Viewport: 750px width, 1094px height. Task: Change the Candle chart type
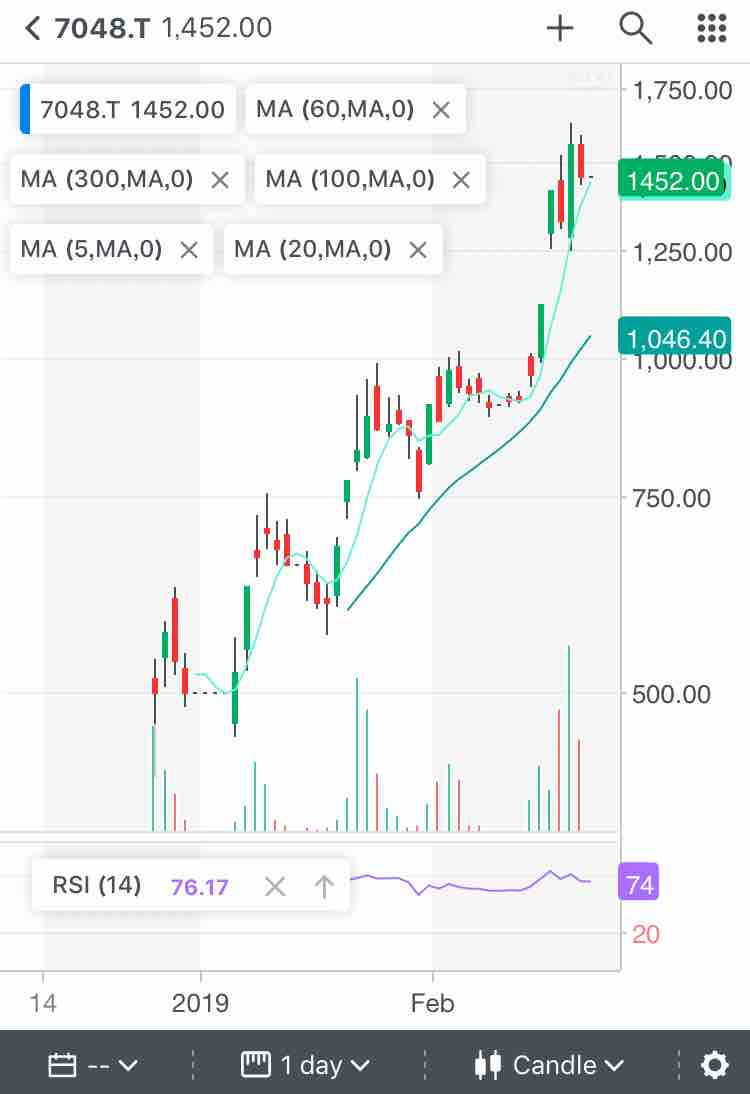[550, 1065]
